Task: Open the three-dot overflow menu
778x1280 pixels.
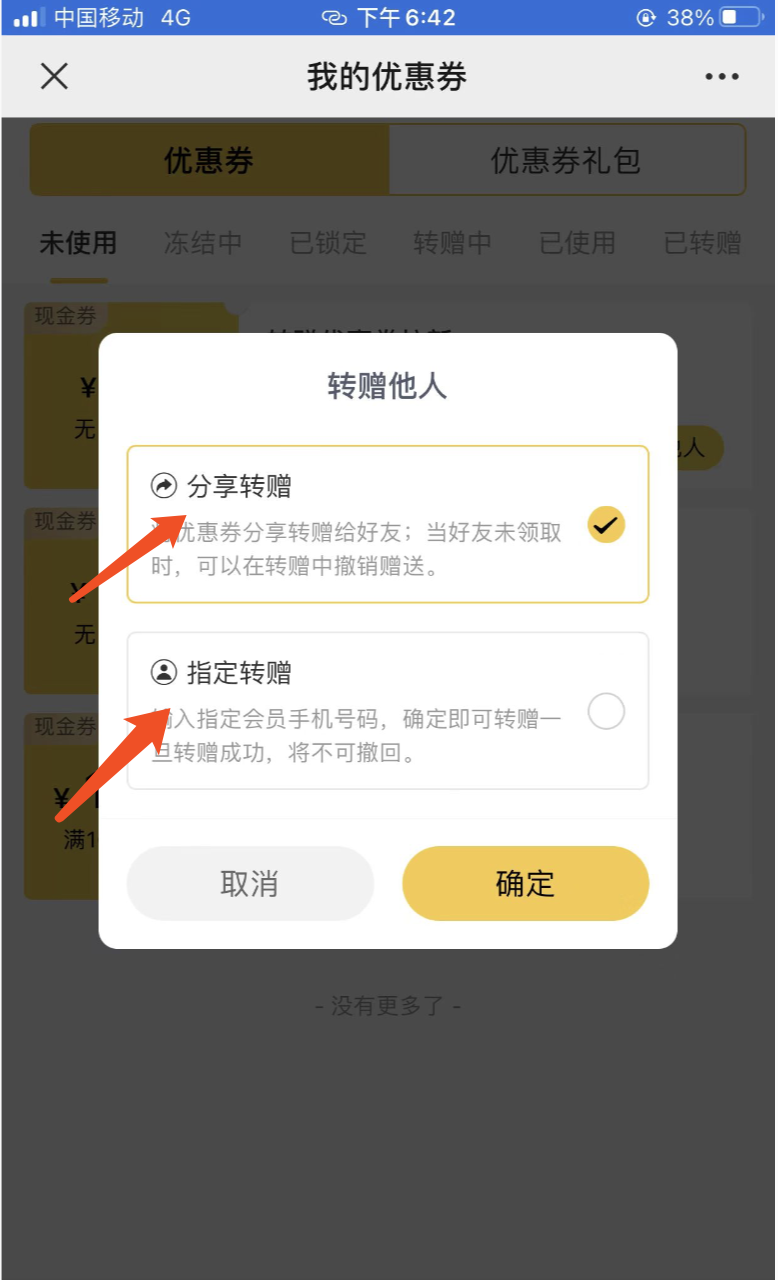Action: coord(721,76)
